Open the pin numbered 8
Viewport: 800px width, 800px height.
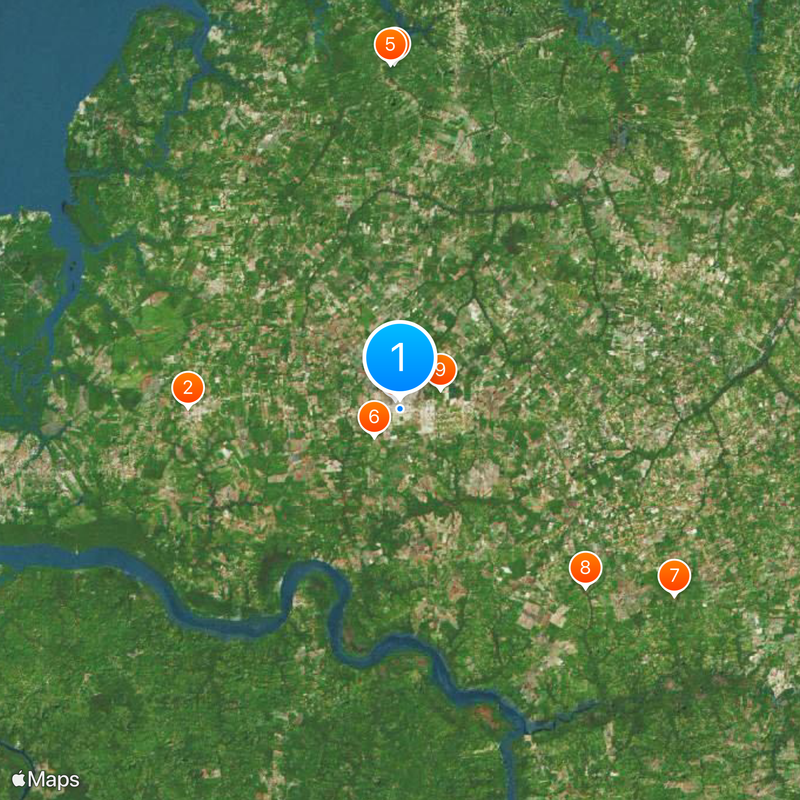click(x=586, y=569)
